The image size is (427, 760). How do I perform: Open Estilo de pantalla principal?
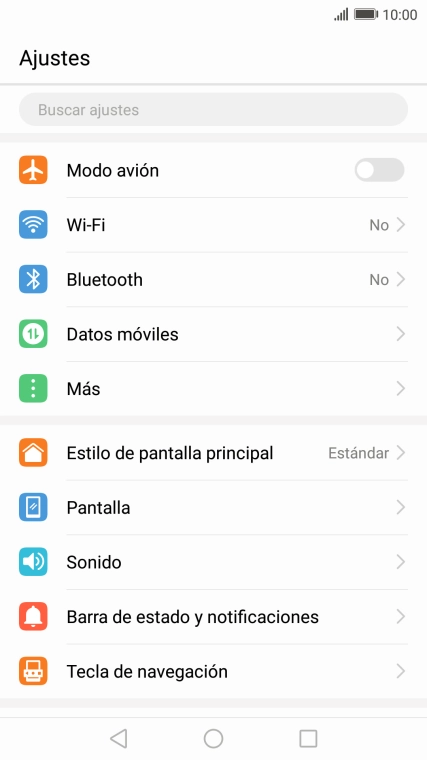[213, 453]
